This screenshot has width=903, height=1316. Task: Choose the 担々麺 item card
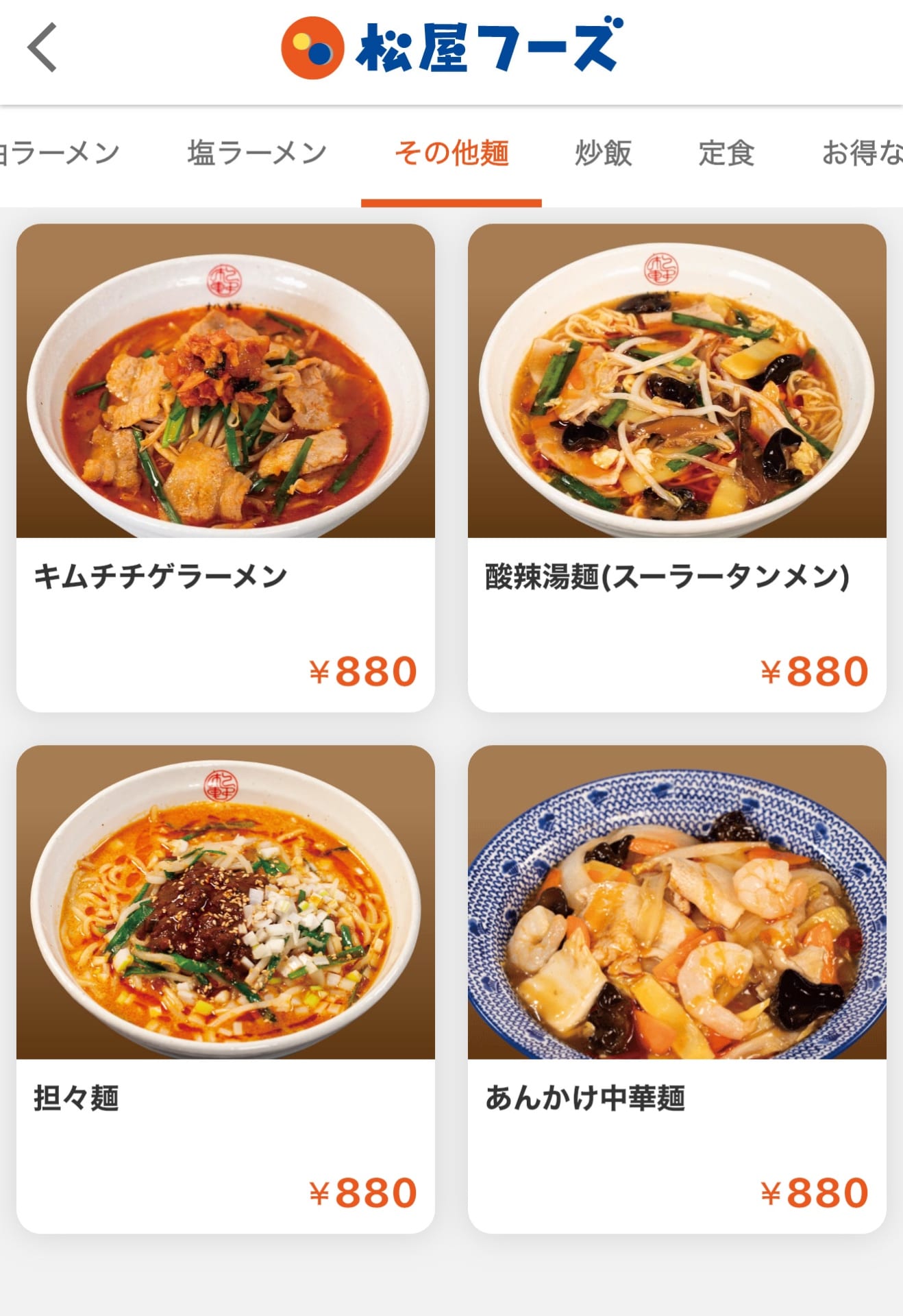tap(225, 988)
